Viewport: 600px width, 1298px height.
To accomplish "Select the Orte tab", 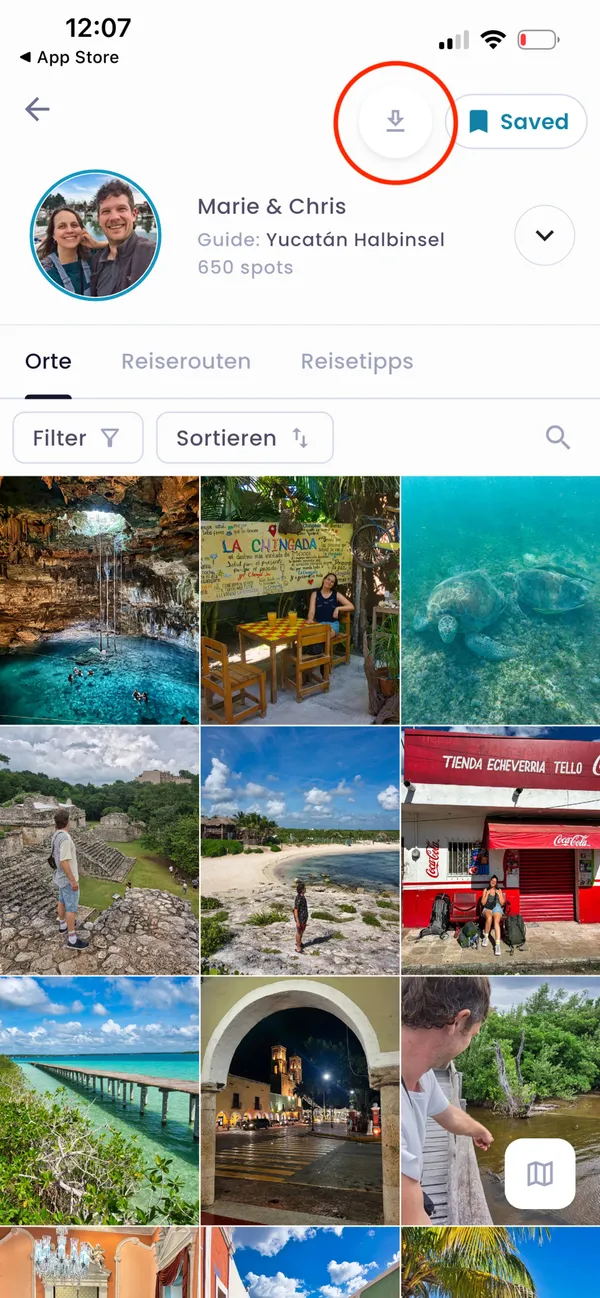I will pos(48,361).
